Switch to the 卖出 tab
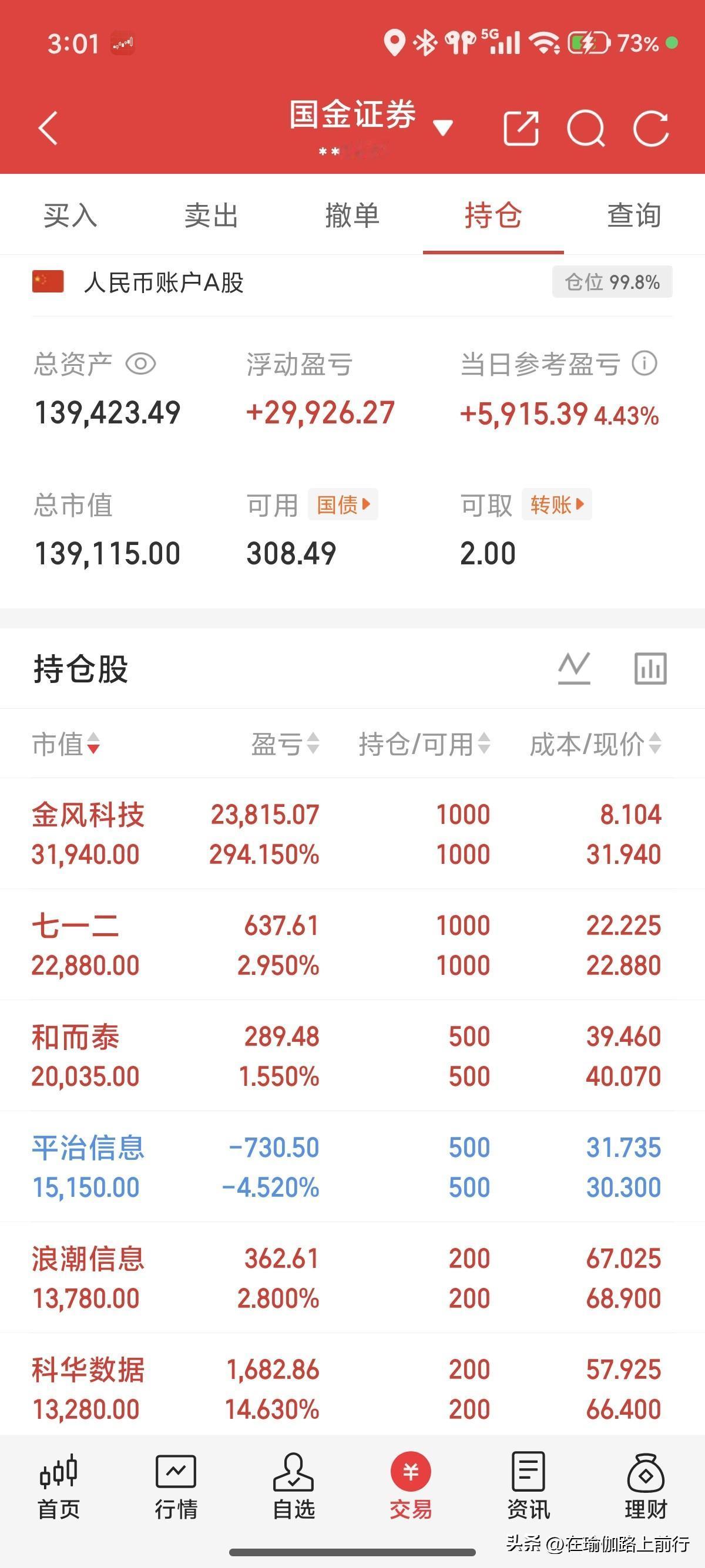Screen dimensions: 705x1568 pos(211,216)
